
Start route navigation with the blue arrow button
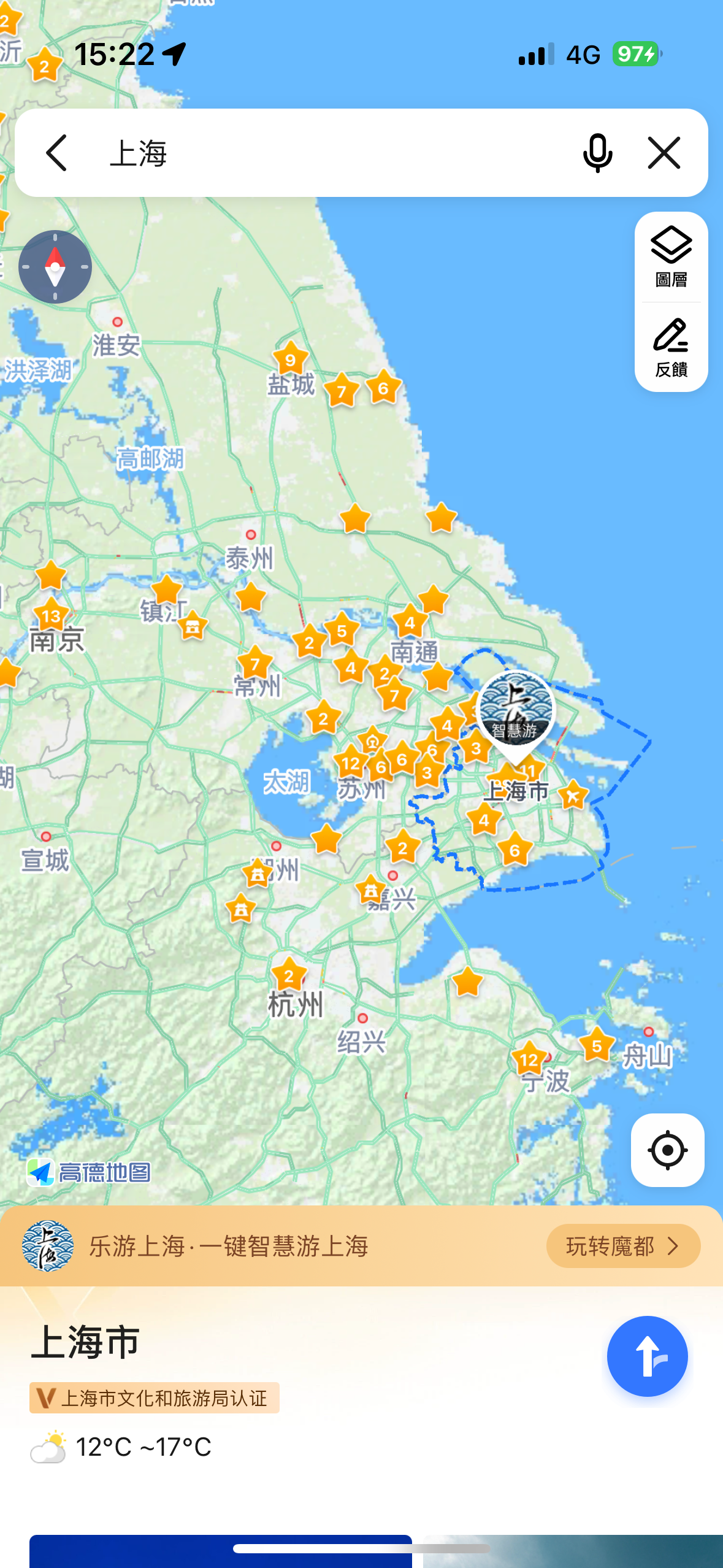[x=647, y=1356]
